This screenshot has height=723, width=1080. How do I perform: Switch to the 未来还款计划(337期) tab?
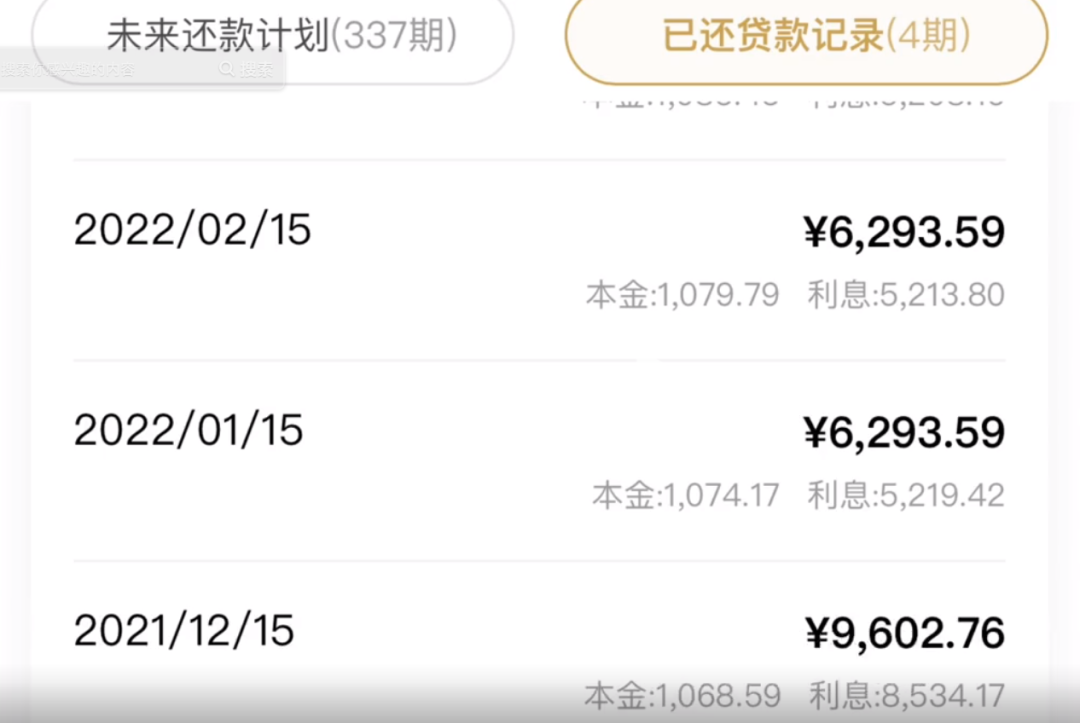coord(282,36)
